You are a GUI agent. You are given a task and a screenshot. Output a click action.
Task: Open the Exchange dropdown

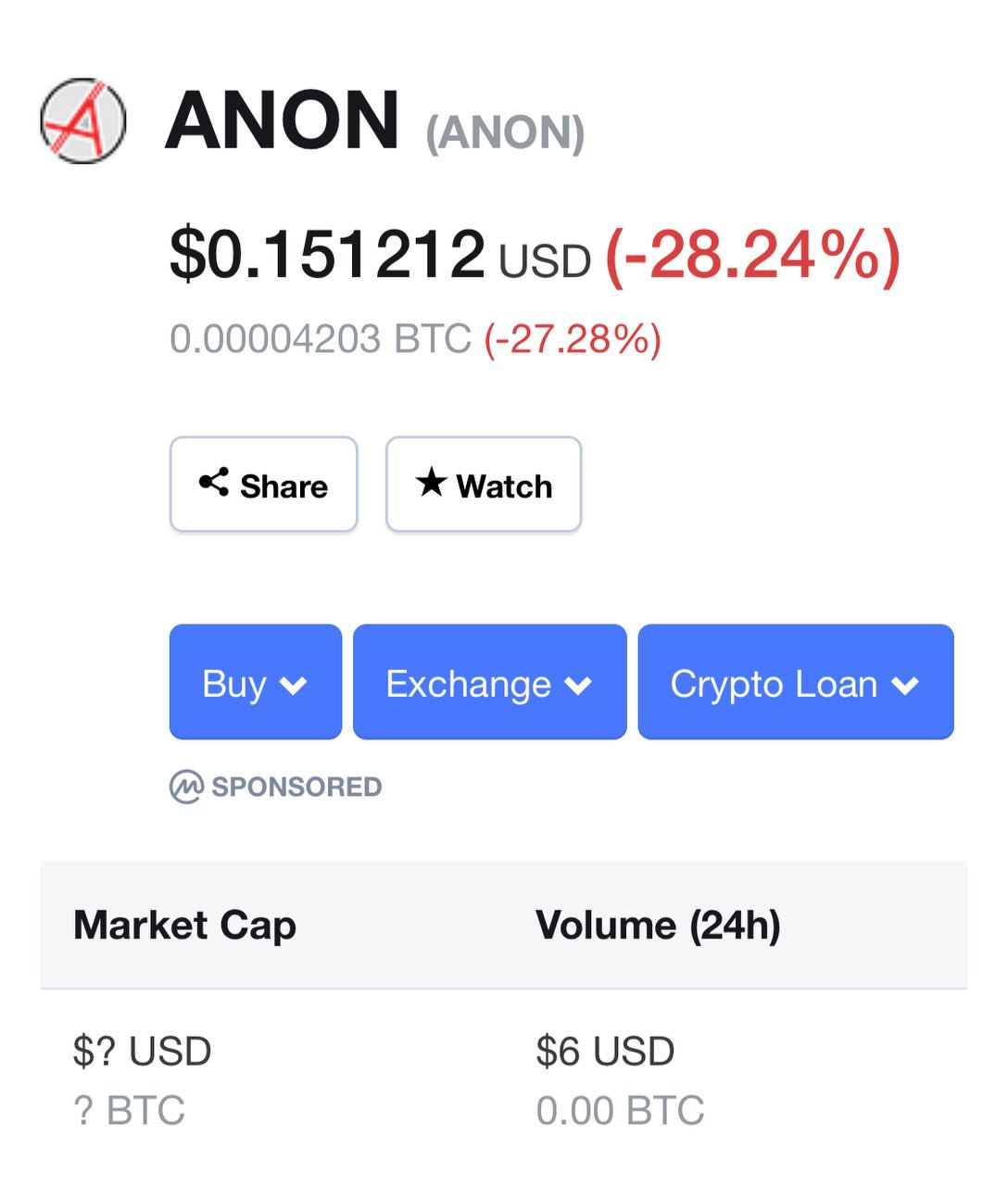click(x=489, y=683)
